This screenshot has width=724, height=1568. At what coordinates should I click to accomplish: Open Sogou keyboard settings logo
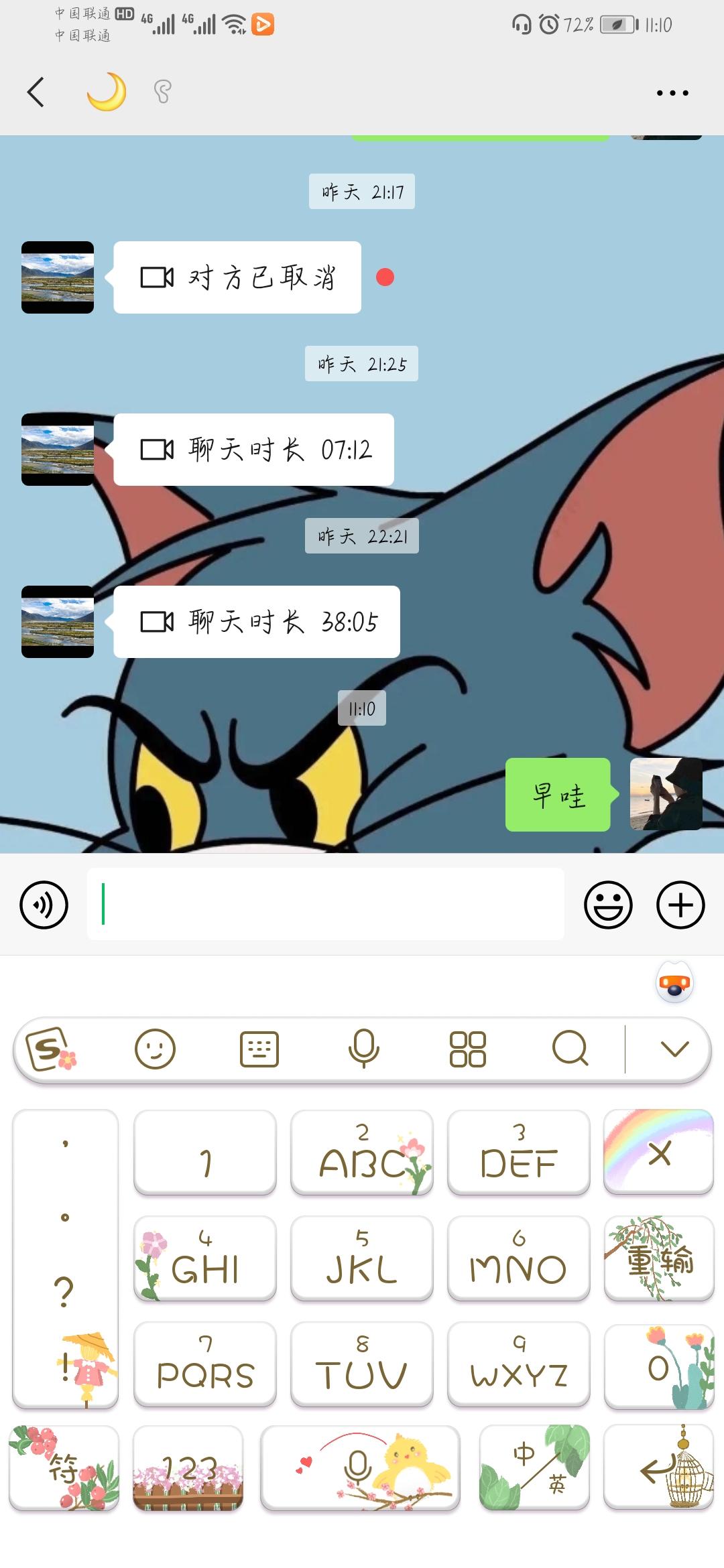pyautogui.click(x=50, y=1049)
